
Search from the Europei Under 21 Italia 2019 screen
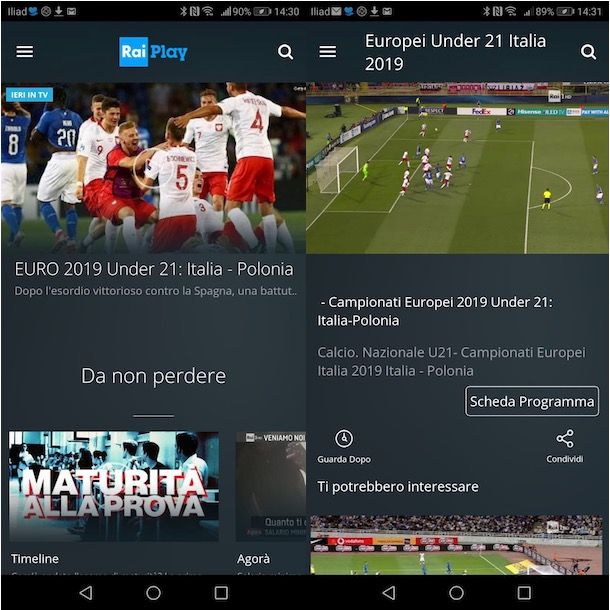point(589,52)
